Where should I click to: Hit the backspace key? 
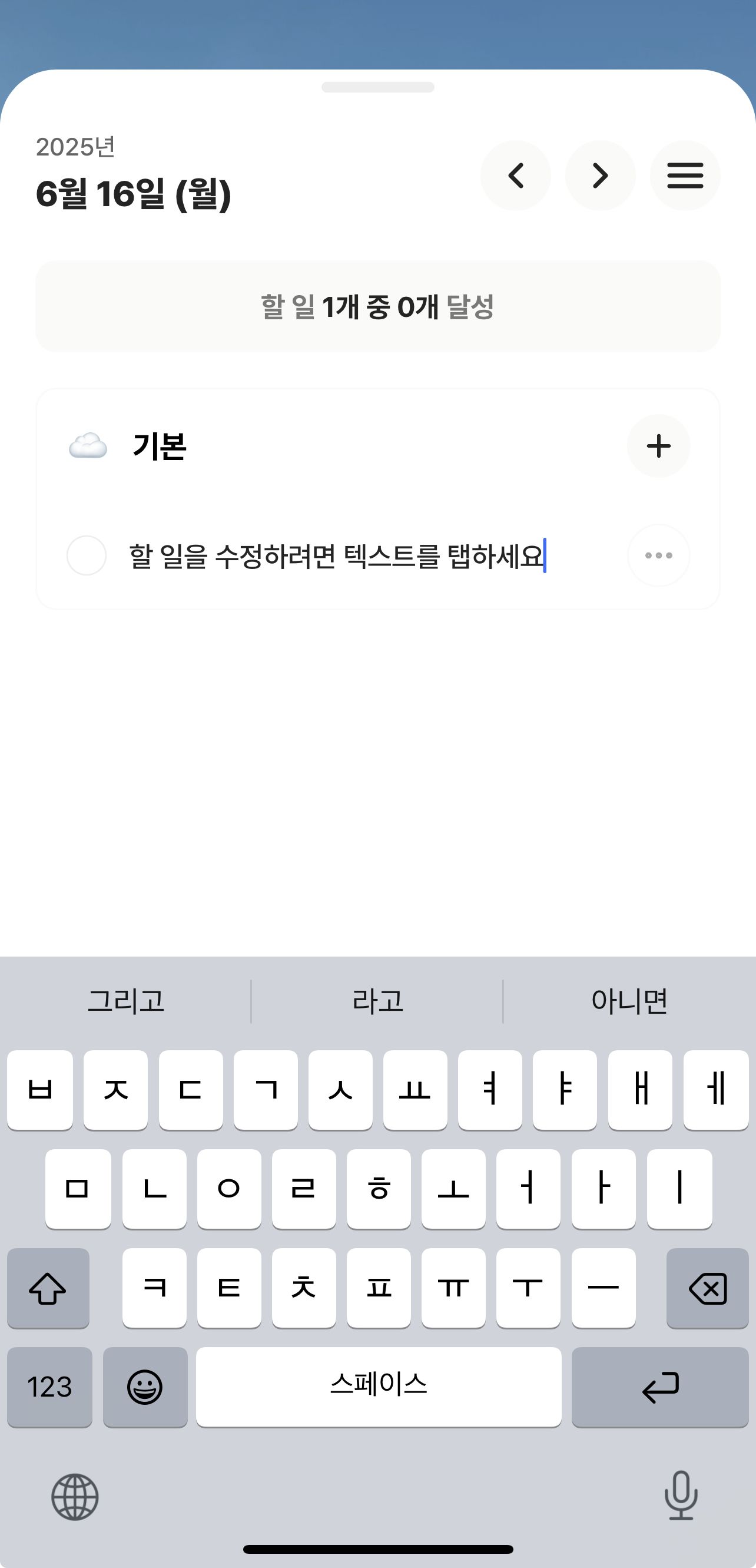[x=707, y=1289]
